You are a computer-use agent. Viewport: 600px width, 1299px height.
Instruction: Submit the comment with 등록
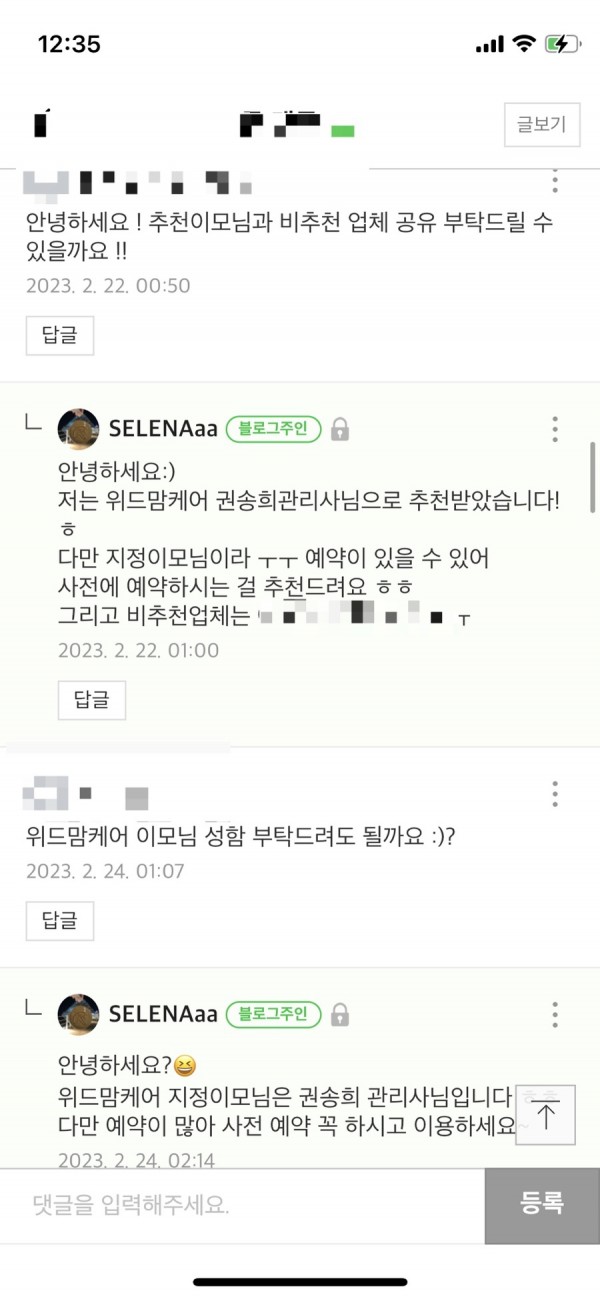pos(542,1204)
